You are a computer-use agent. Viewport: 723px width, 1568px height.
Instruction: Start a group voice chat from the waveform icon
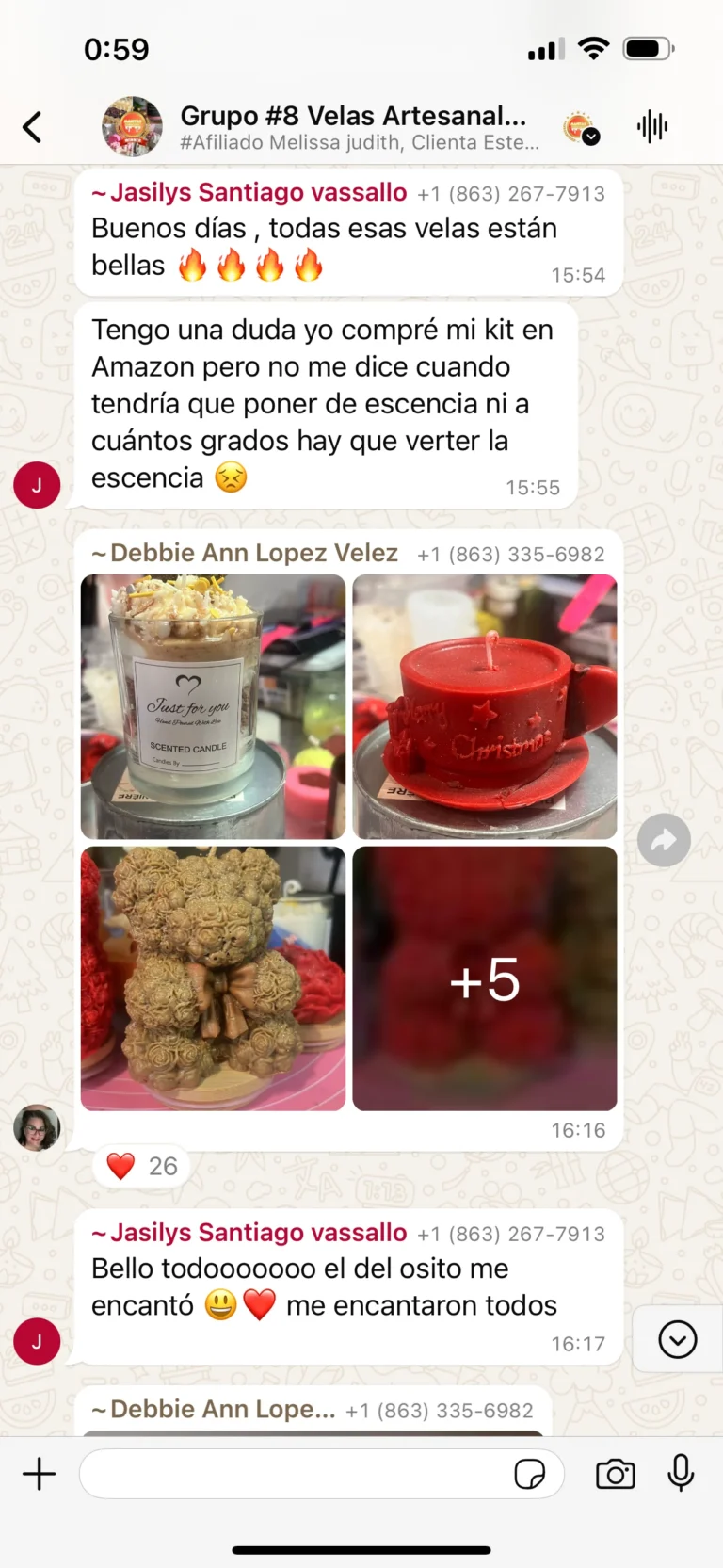pyautogui.click(x=651, y=126)
